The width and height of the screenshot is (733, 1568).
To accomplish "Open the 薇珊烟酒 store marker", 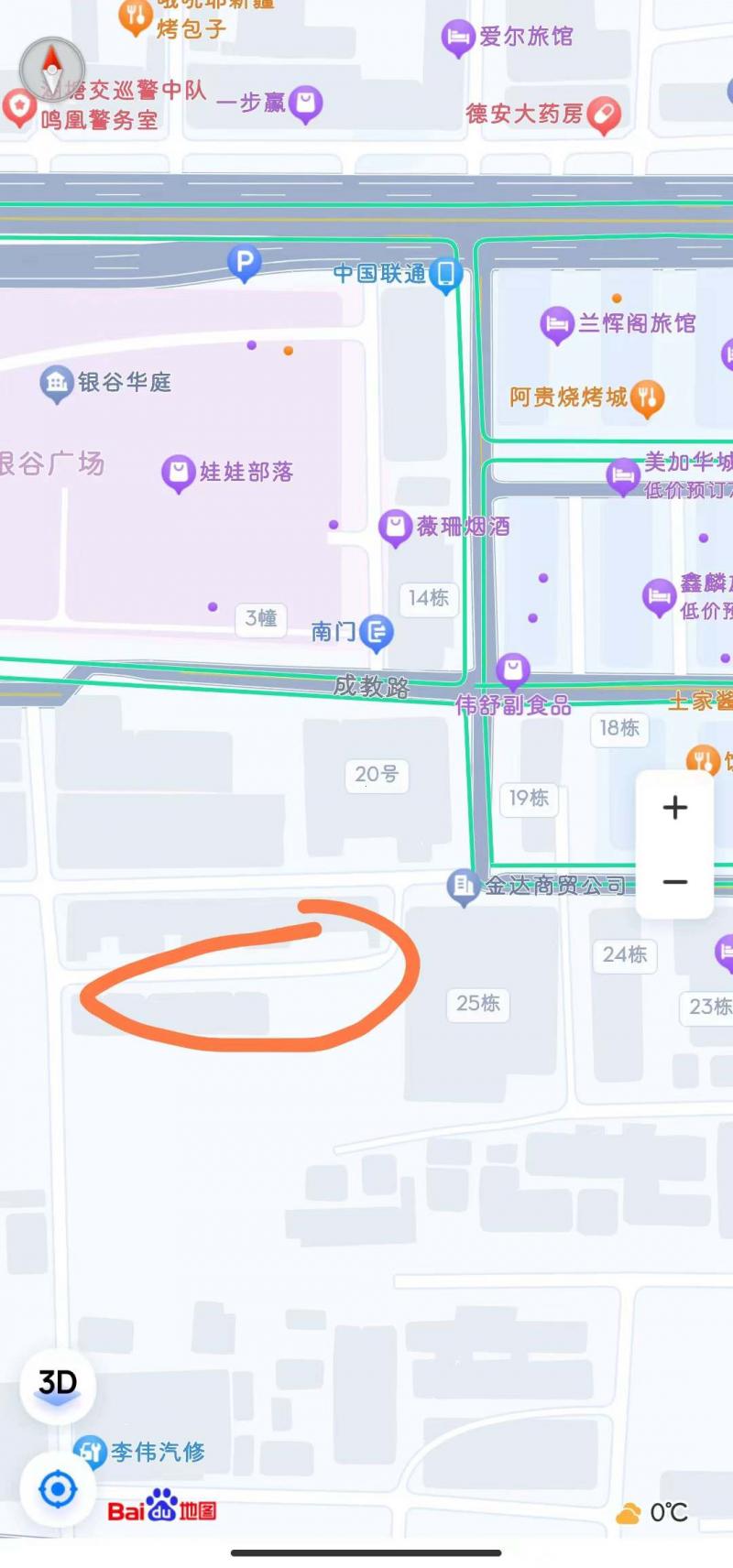I will [x=396, y=527].
